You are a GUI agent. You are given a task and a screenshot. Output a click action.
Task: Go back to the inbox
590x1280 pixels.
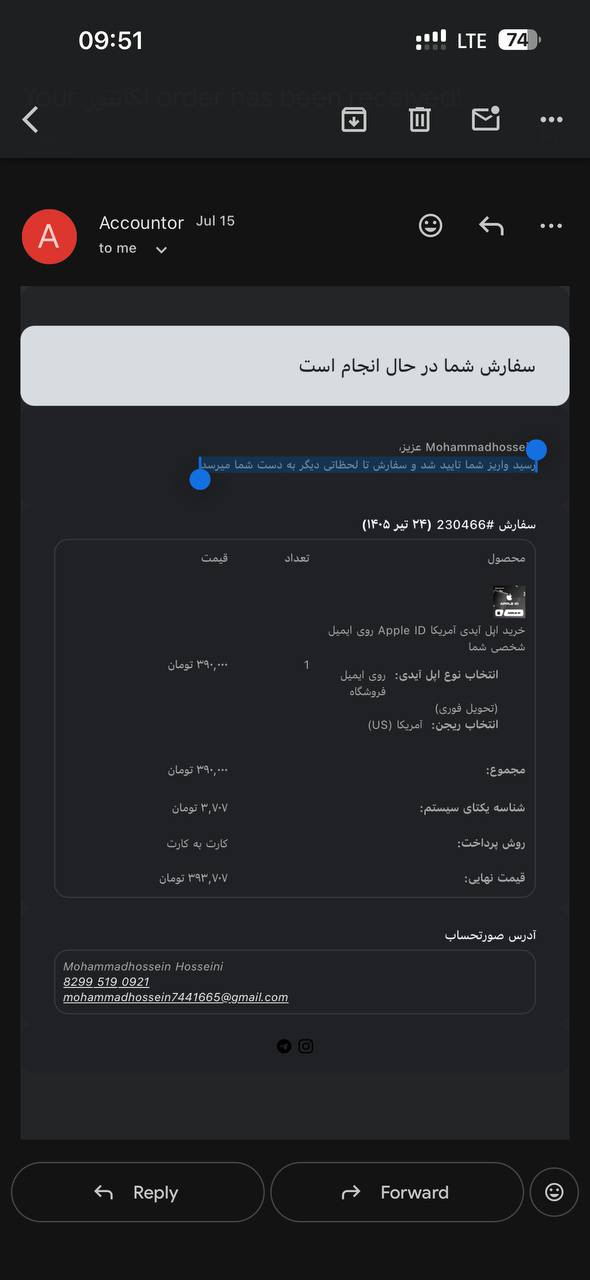point(31,120)
